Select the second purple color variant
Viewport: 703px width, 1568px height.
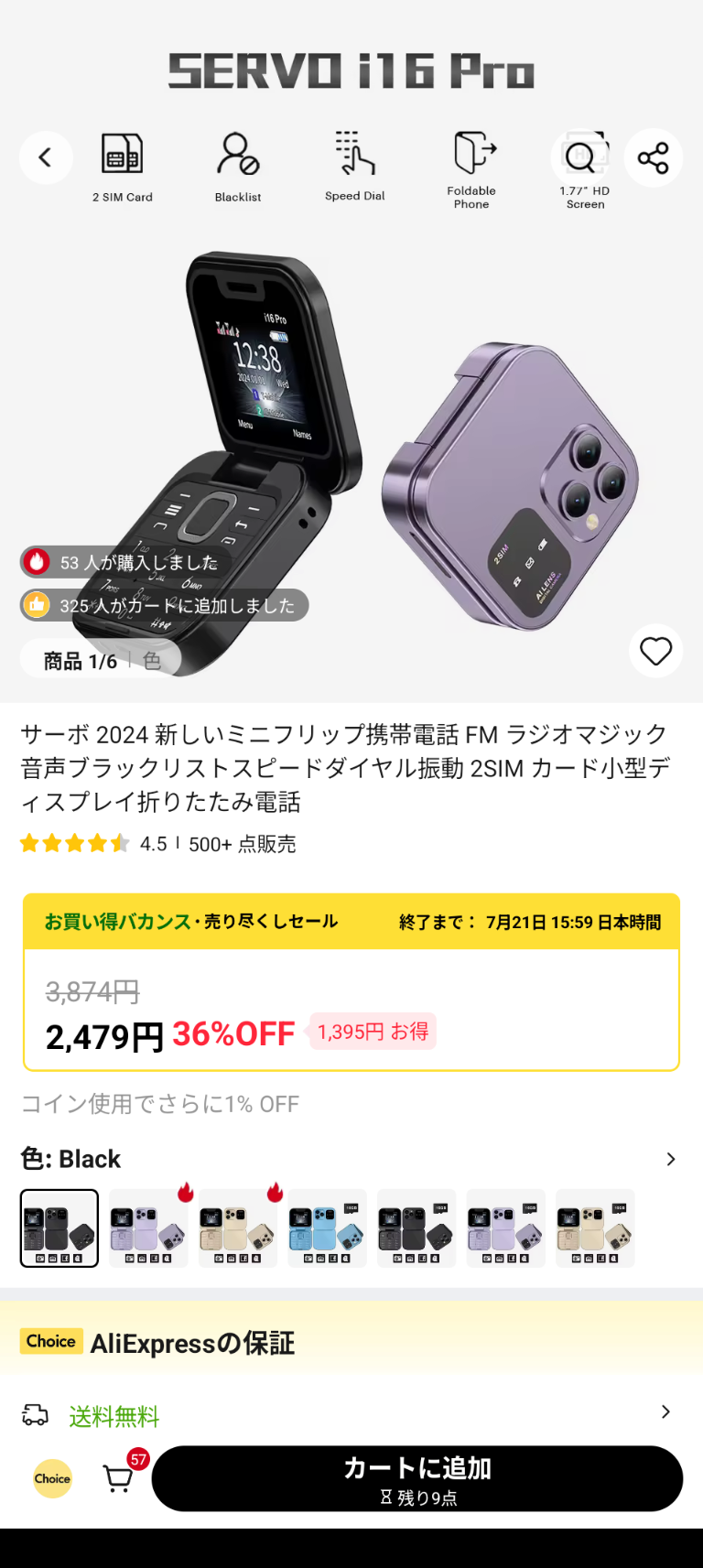click(148, 1228)
